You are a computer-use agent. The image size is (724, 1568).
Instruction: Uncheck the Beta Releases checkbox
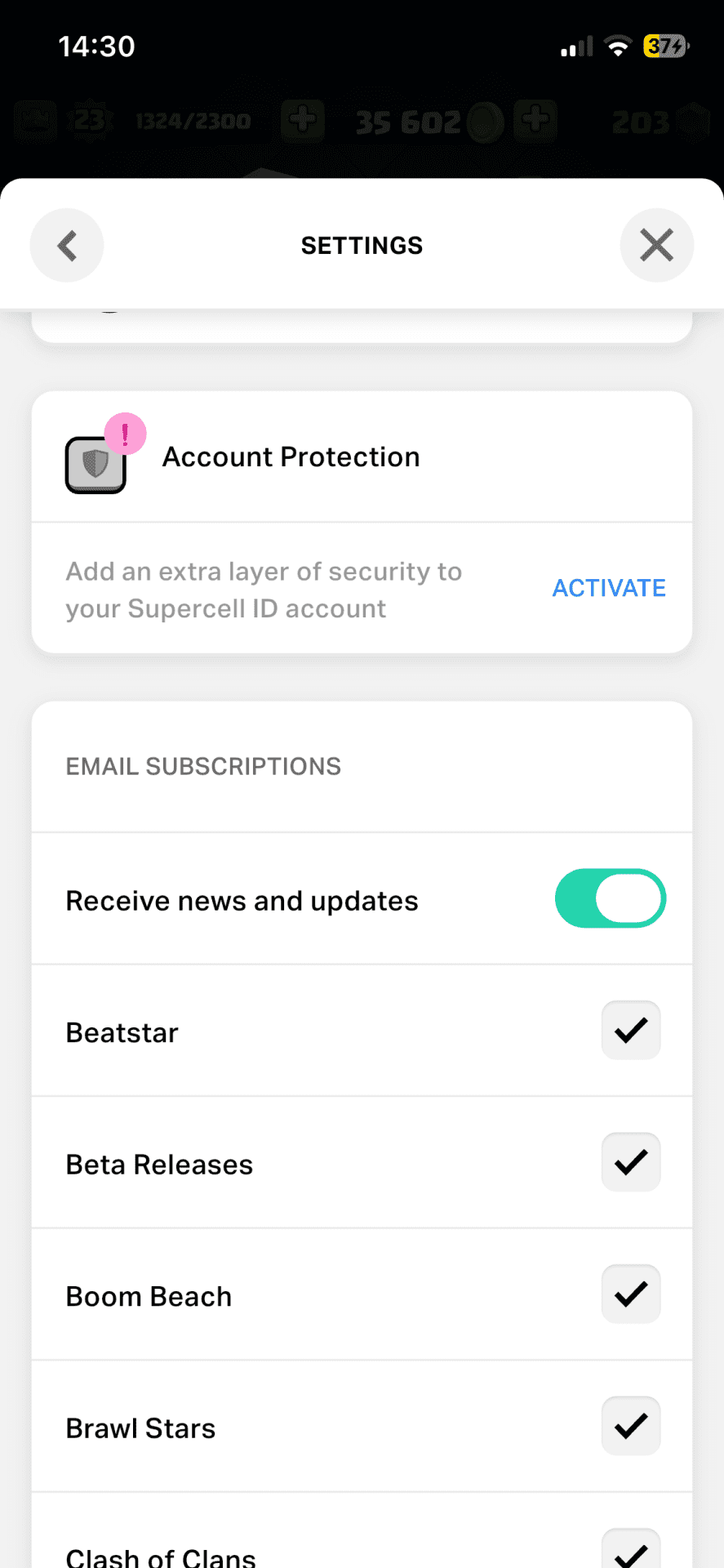(631, 1162)
